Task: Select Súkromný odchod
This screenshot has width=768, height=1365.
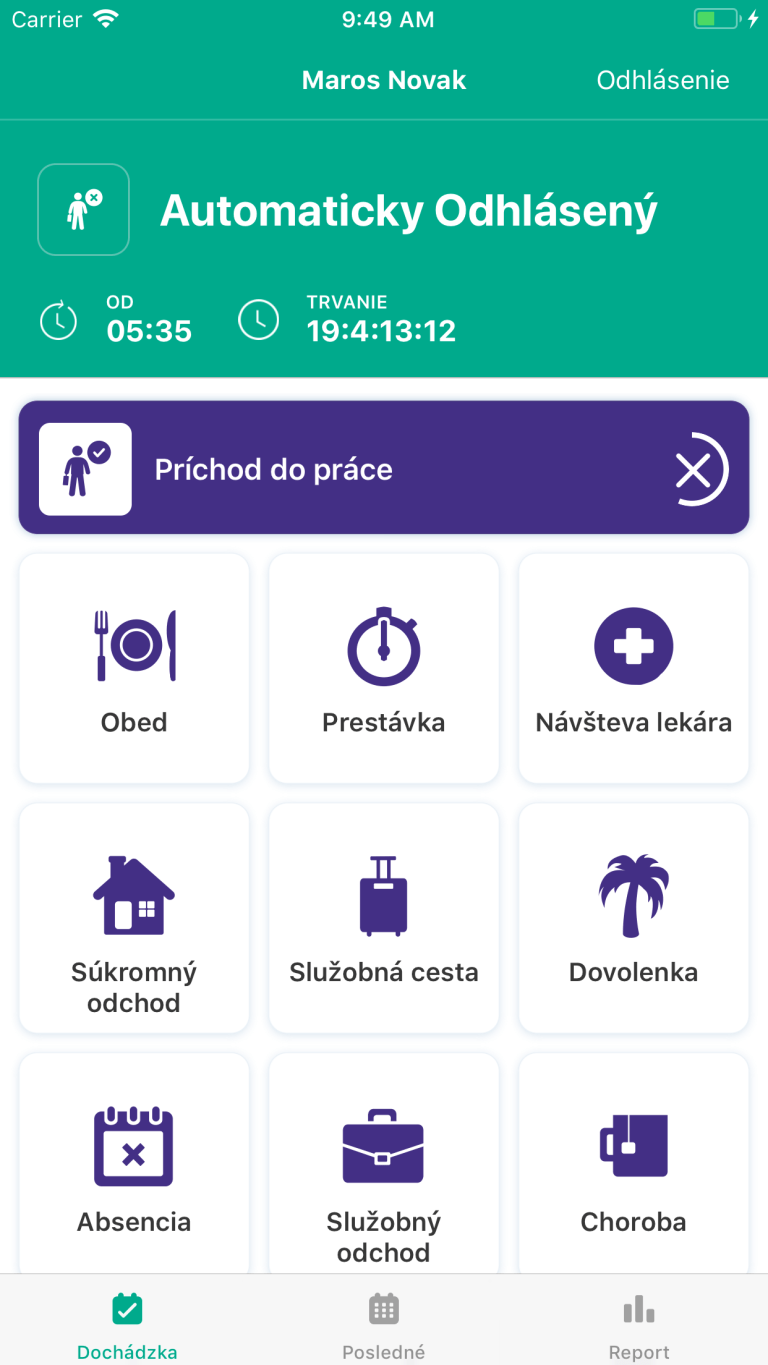Action: coord(134,918)
